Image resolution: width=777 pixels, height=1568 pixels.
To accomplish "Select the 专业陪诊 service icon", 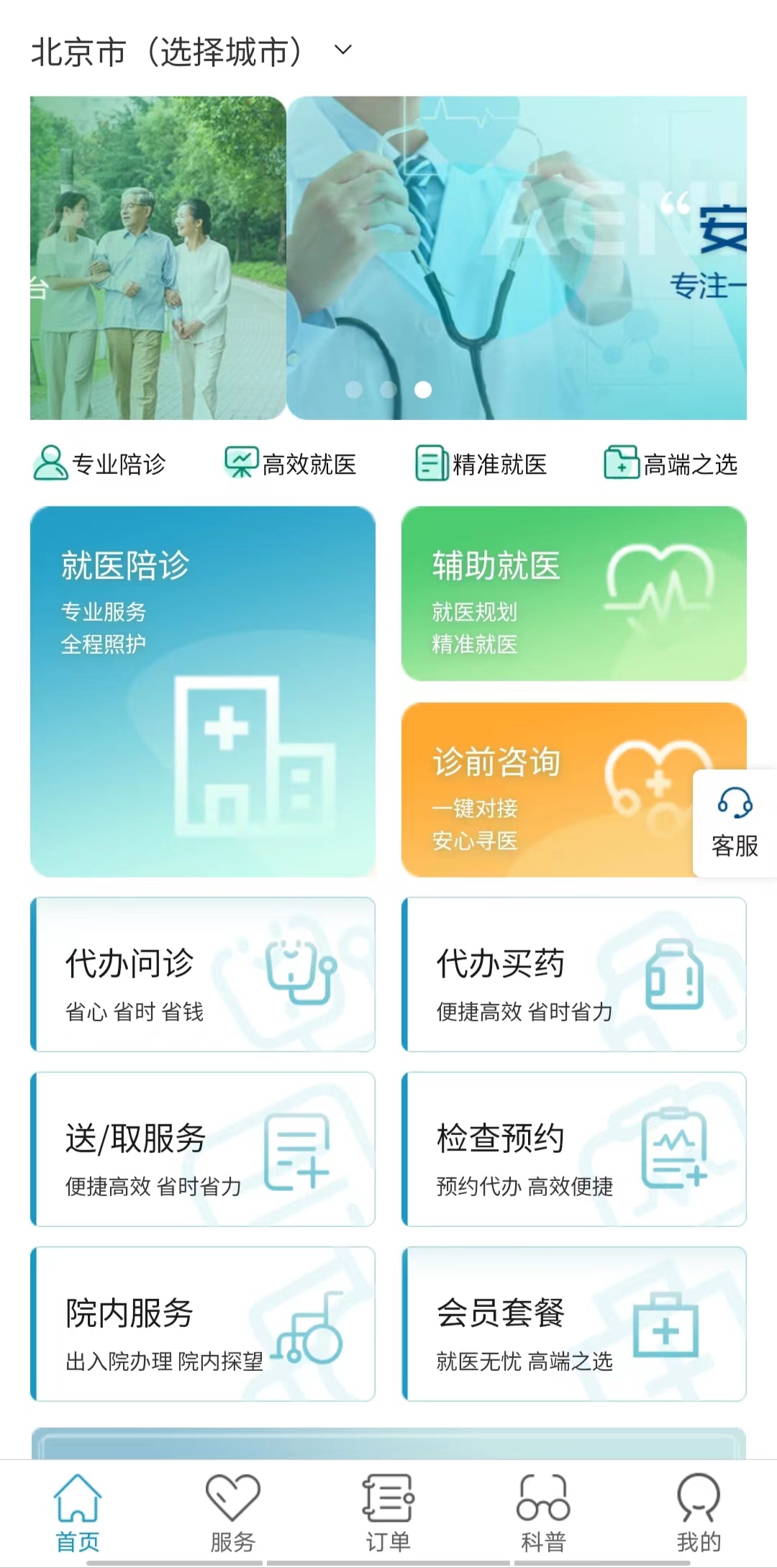I will coord(49,462).
